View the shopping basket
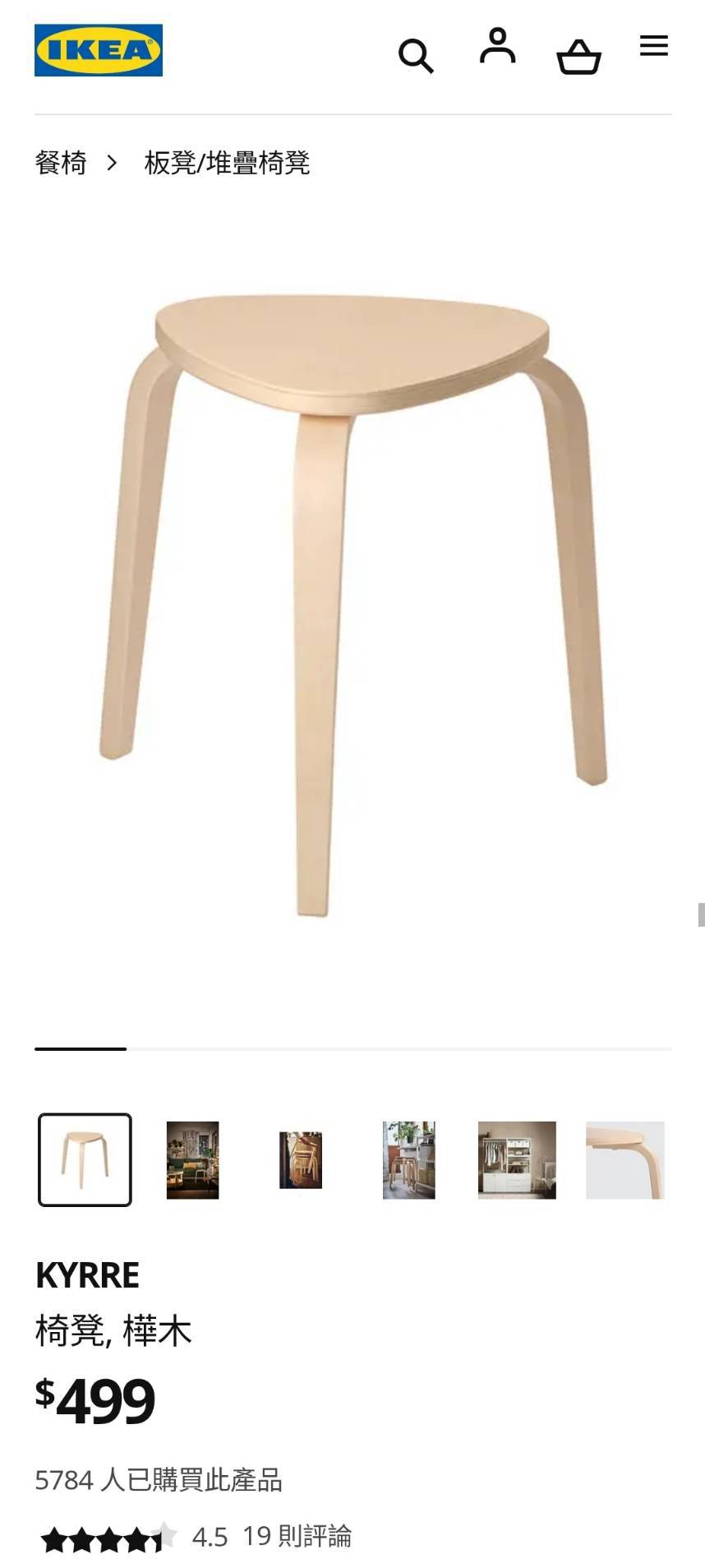 coord(579,58)
